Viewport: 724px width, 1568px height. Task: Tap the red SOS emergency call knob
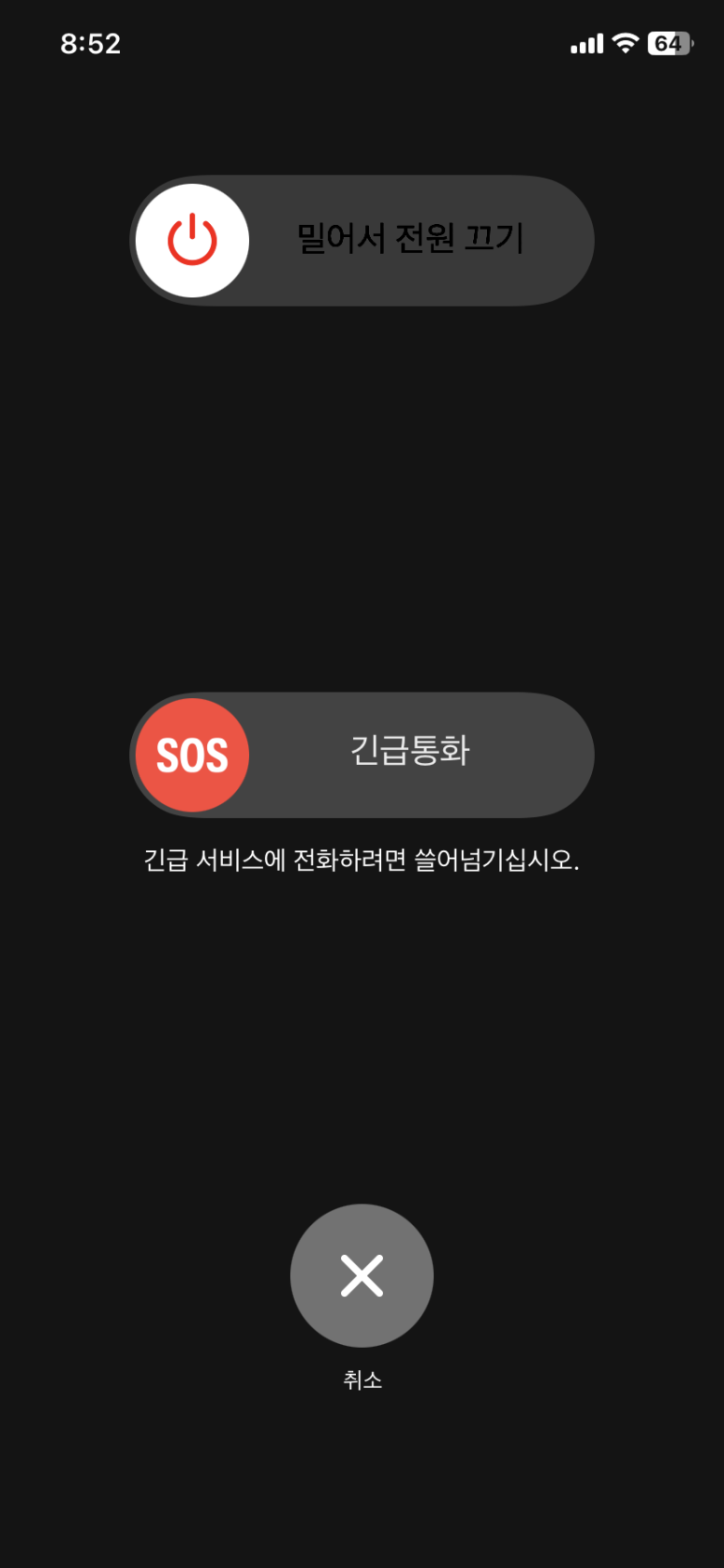click(192, 755)
